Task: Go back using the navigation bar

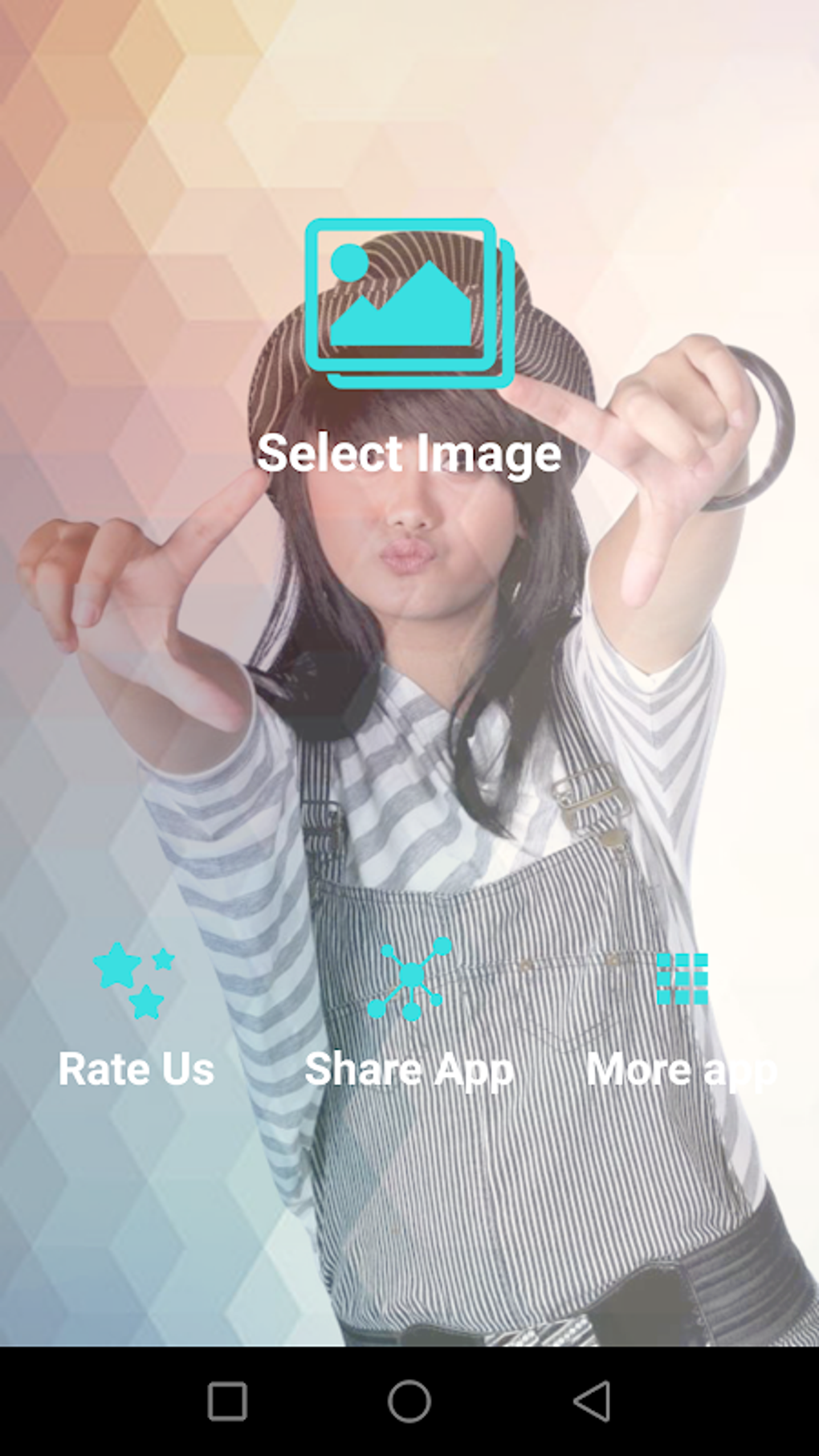Action: point(593,1401)
